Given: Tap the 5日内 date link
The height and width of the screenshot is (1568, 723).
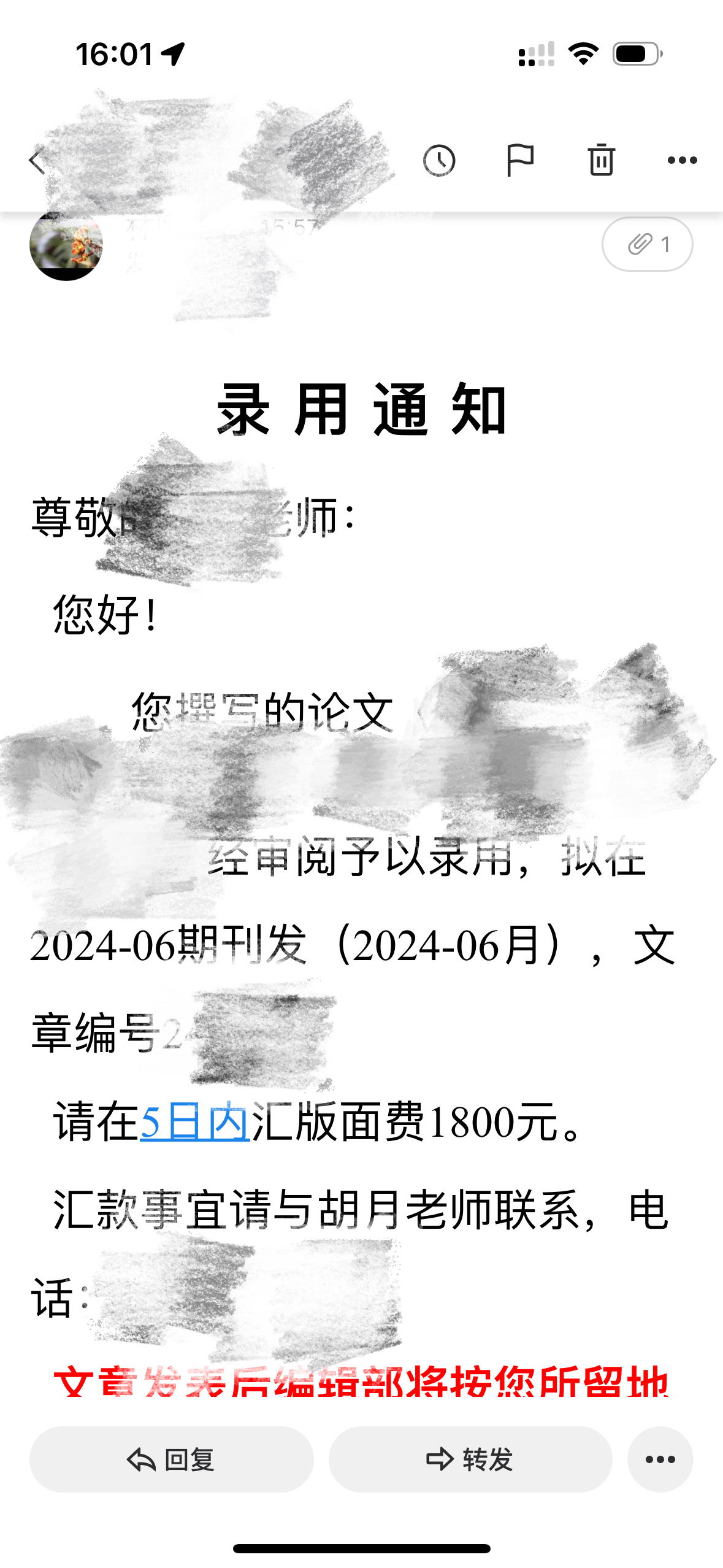Looking at the screenshot, I should coord(195,1122).
